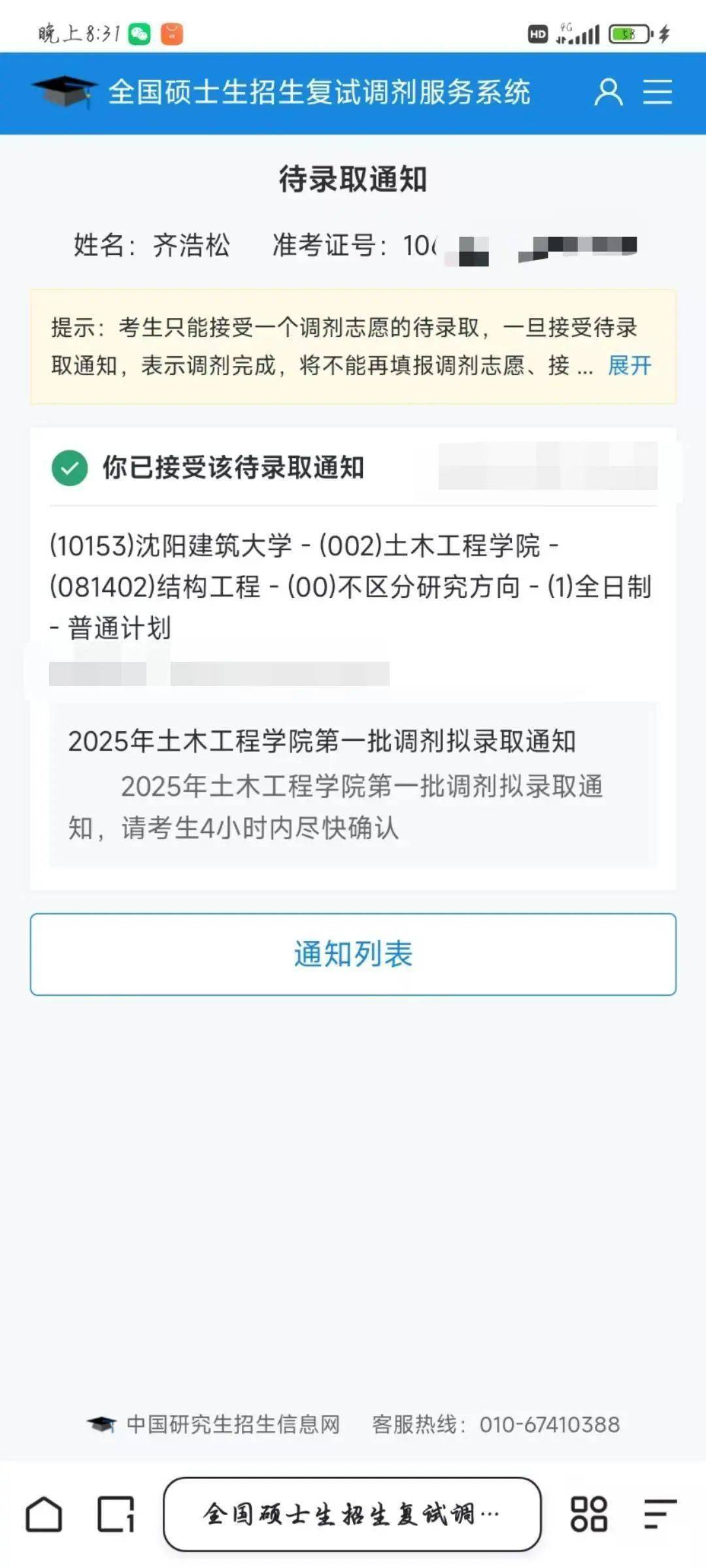
Task: Open browser four-squares apps grid
Action: coord(588,1514)
